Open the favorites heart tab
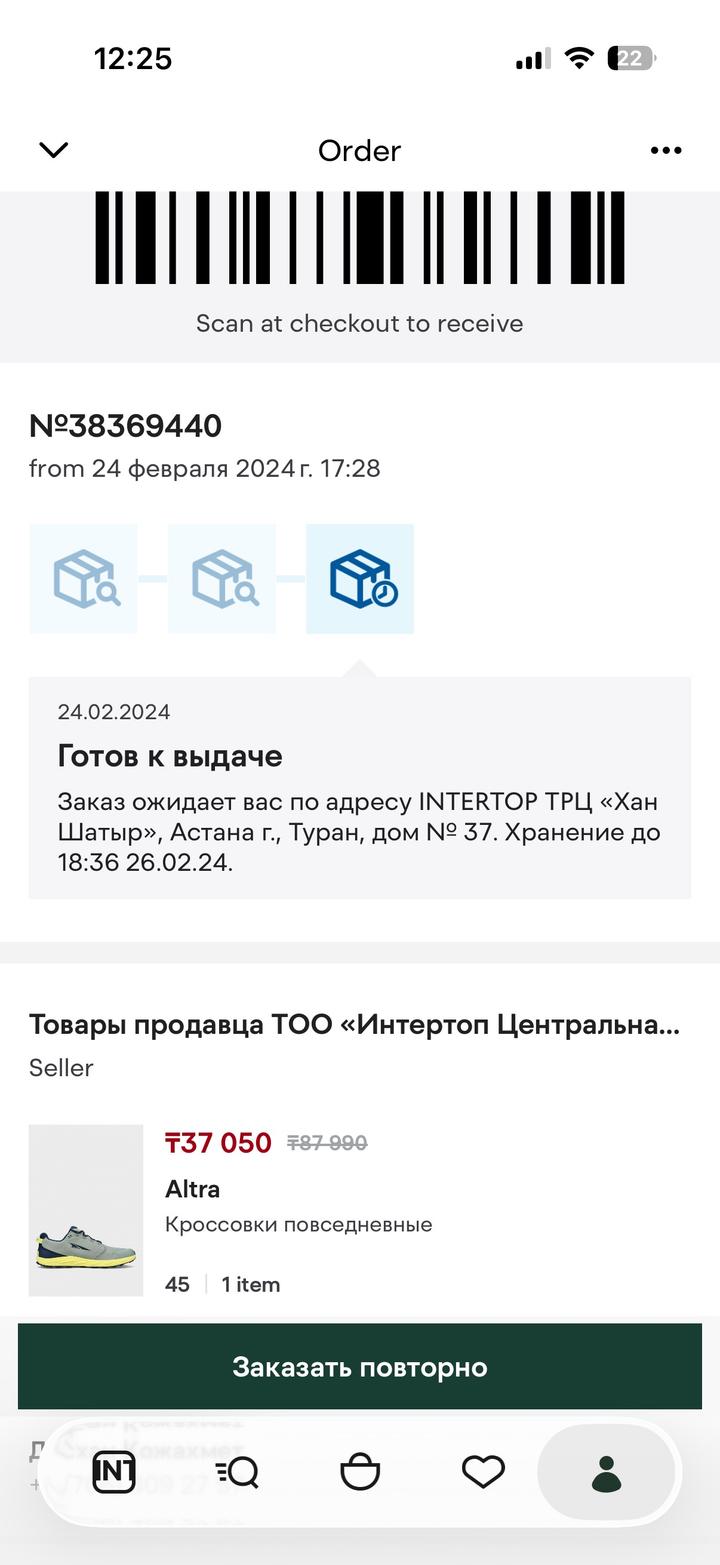 tap(483, 1472)
